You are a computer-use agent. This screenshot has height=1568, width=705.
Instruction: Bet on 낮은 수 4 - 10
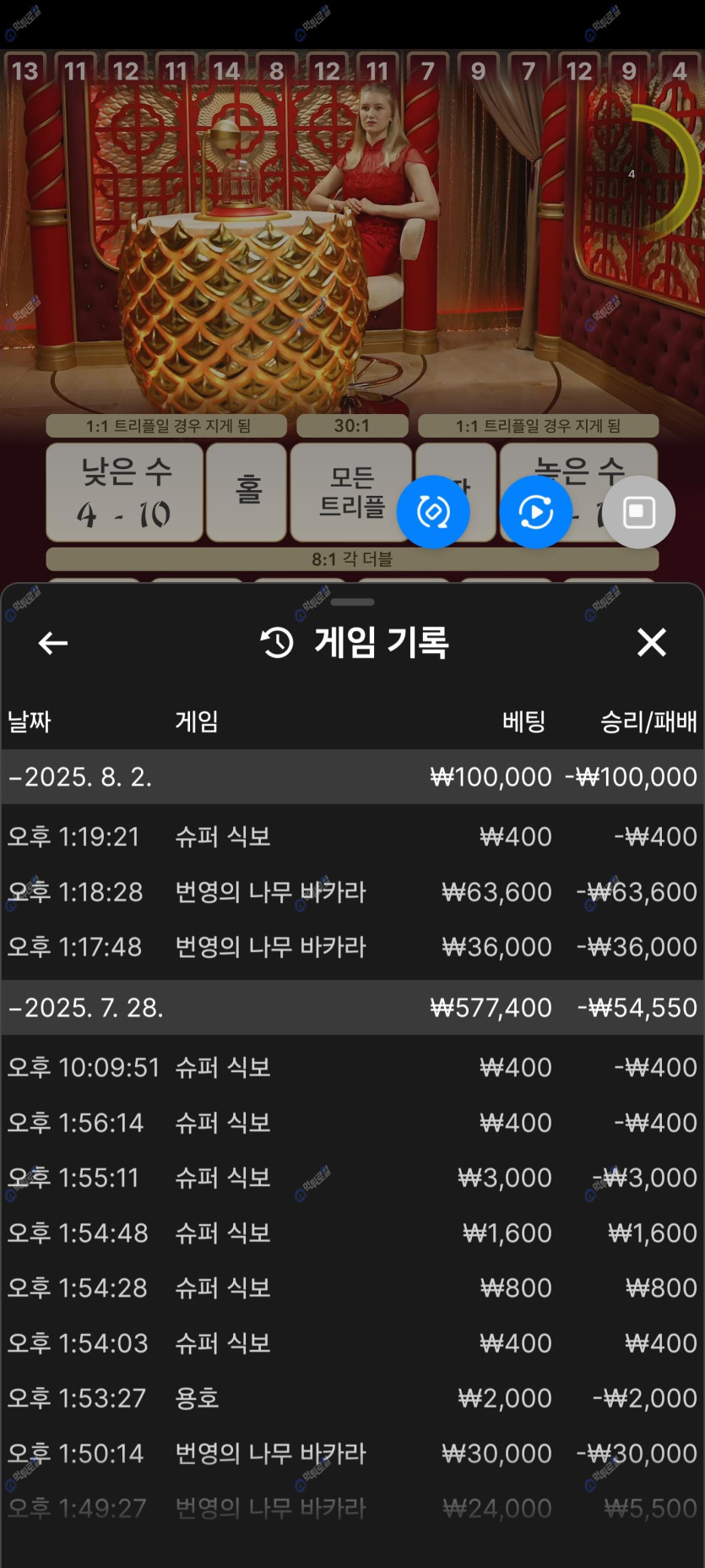click(124, 492)
